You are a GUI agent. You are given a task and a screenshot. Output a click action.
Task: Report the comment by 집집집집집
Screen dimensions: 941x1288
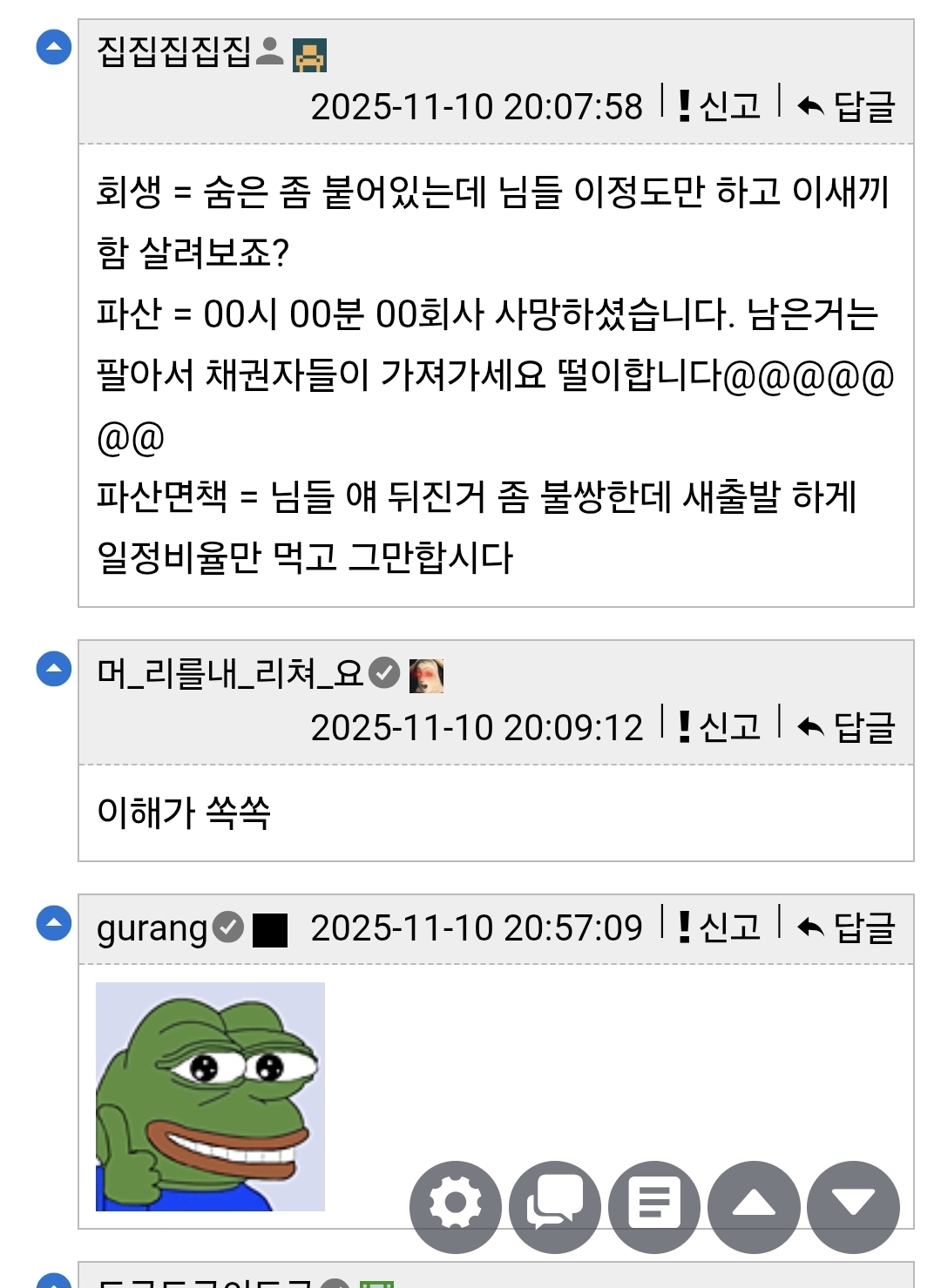(x=720, y=106)
